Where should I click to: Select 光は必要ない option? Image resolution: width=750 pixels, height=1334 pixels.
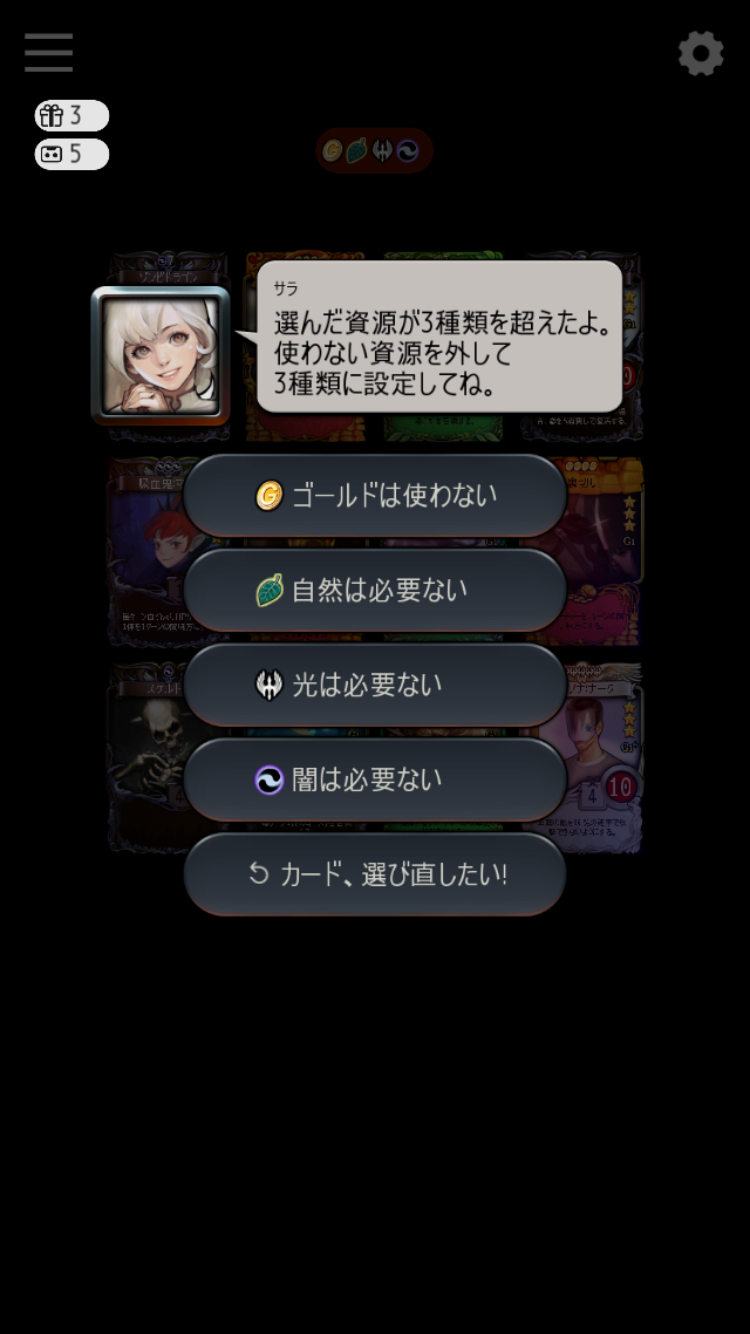(375, 685)
